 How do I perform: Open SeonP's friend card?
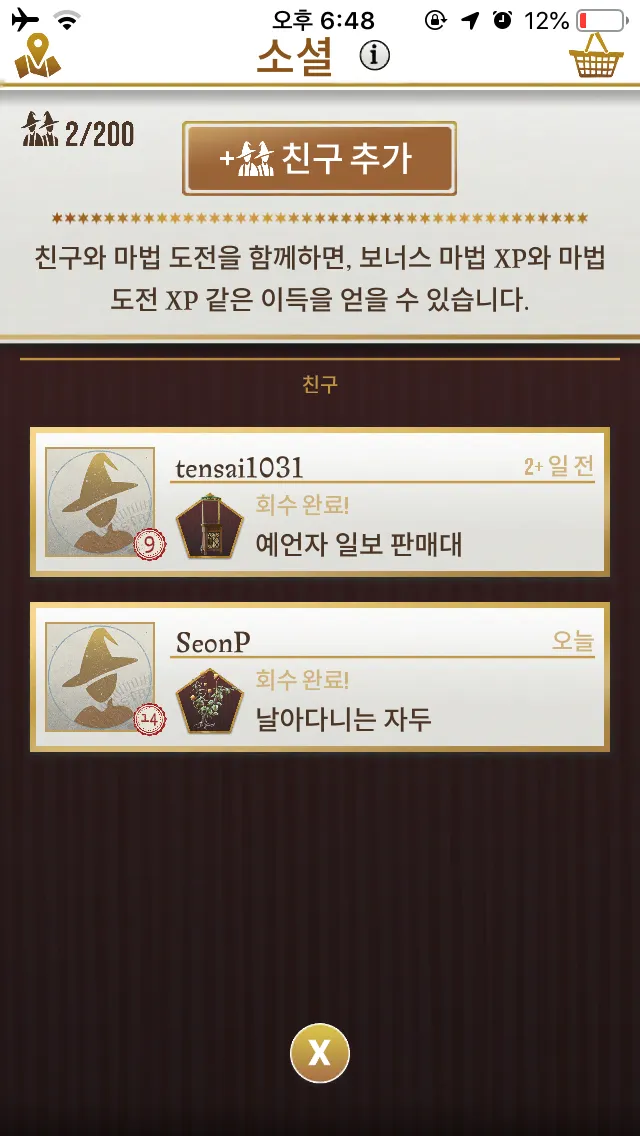[319, 677]
